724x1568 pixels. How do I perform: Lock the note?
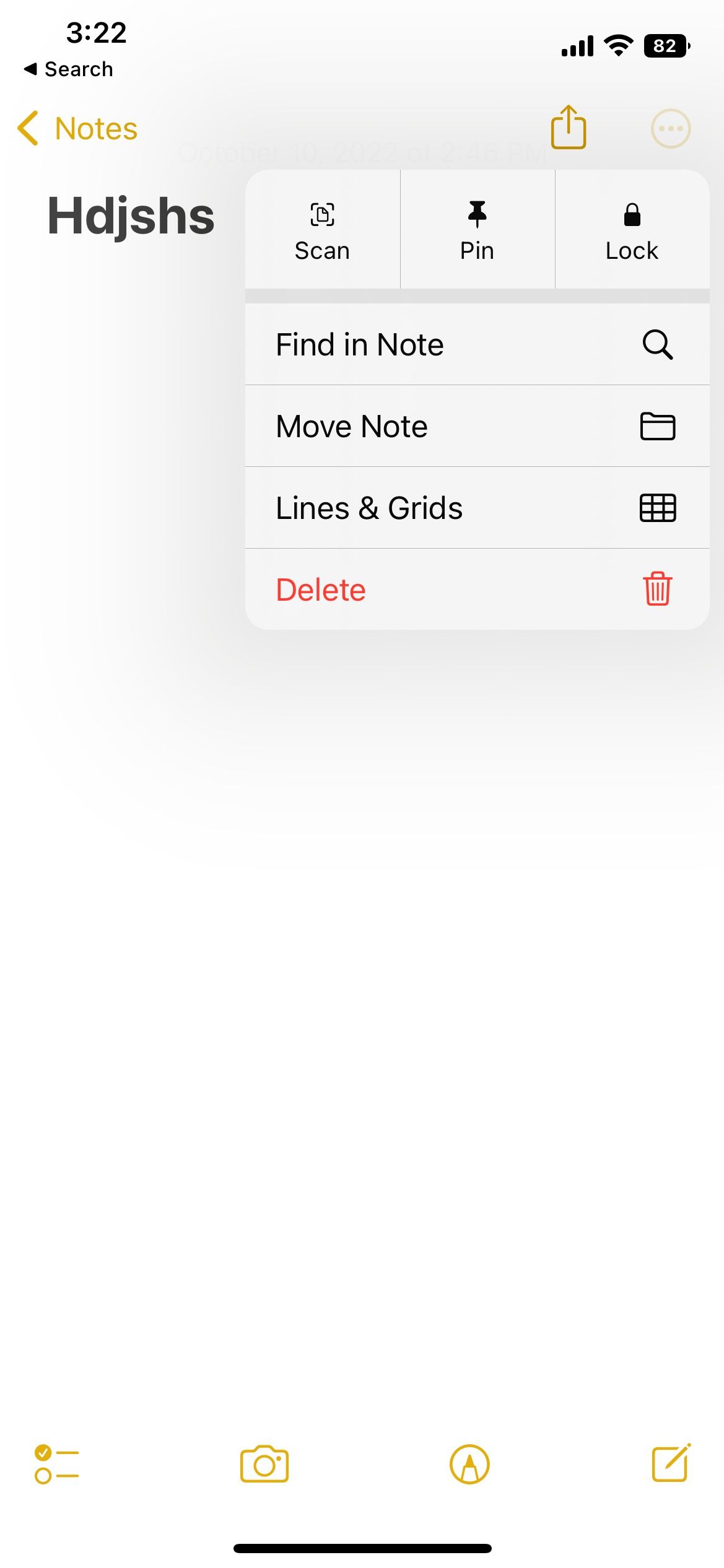(632, 230)
